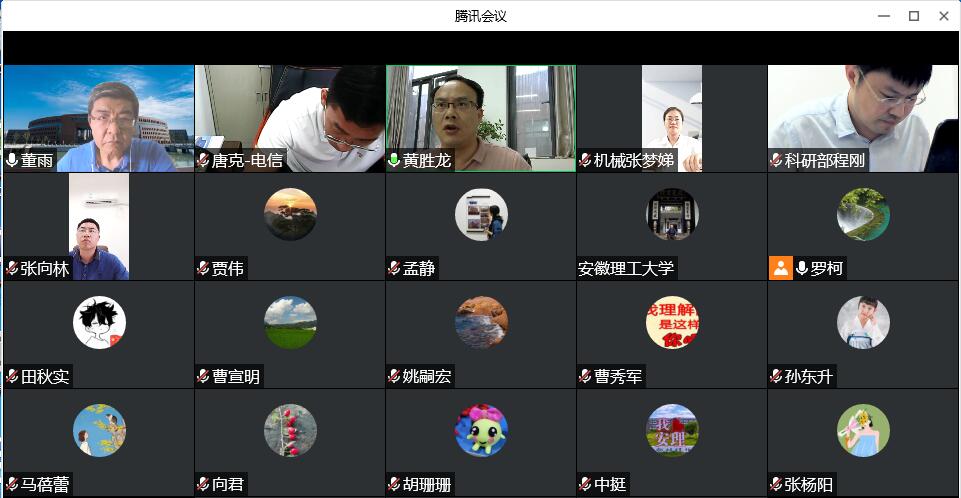The width and height of the screenshot is (961, 498).
Task: Select 曹宣明's participant tile
Action: [x=289, y=334]
